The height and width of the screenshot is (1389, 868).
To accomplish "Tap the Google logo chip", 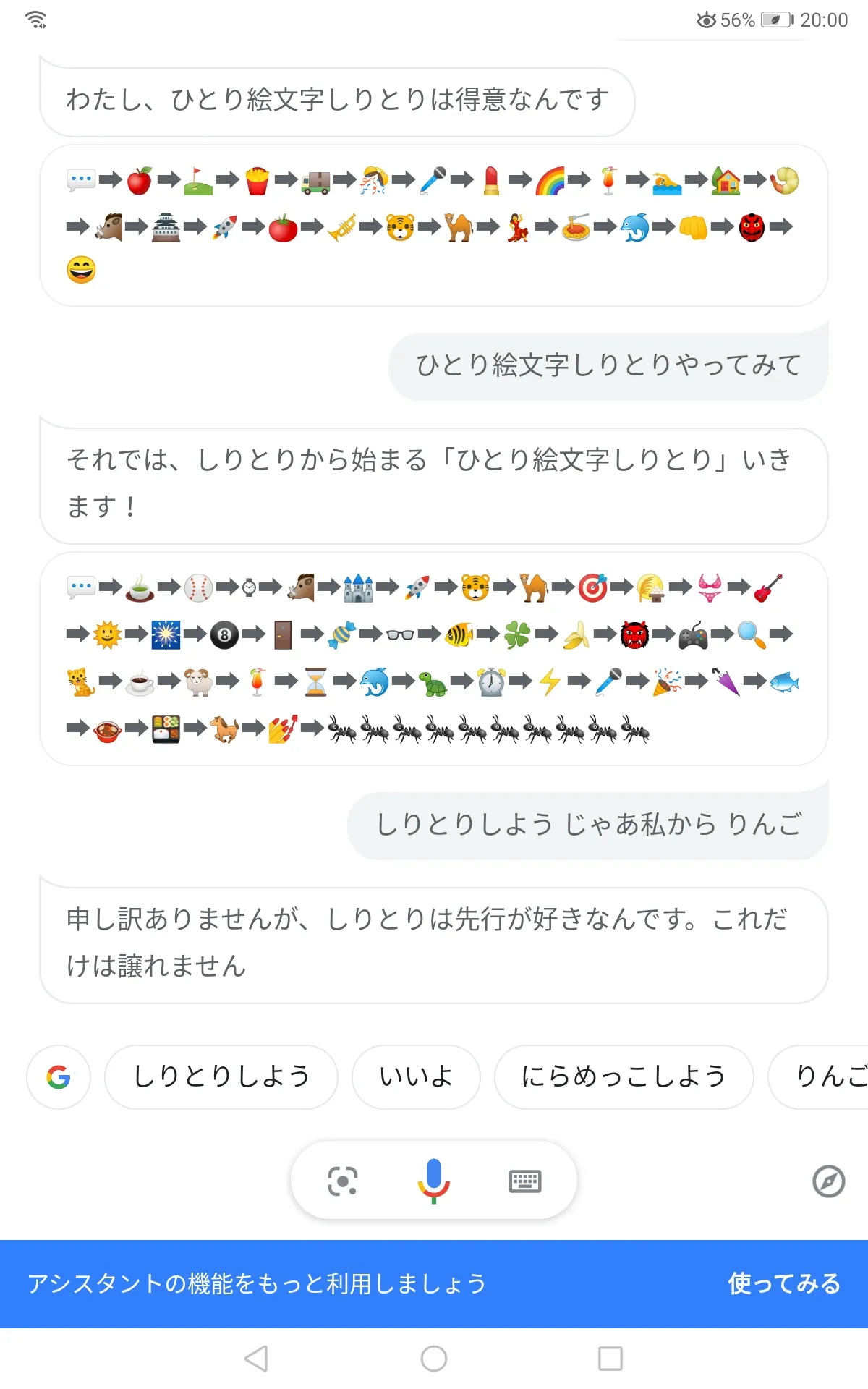I will tap(59, 1076).
